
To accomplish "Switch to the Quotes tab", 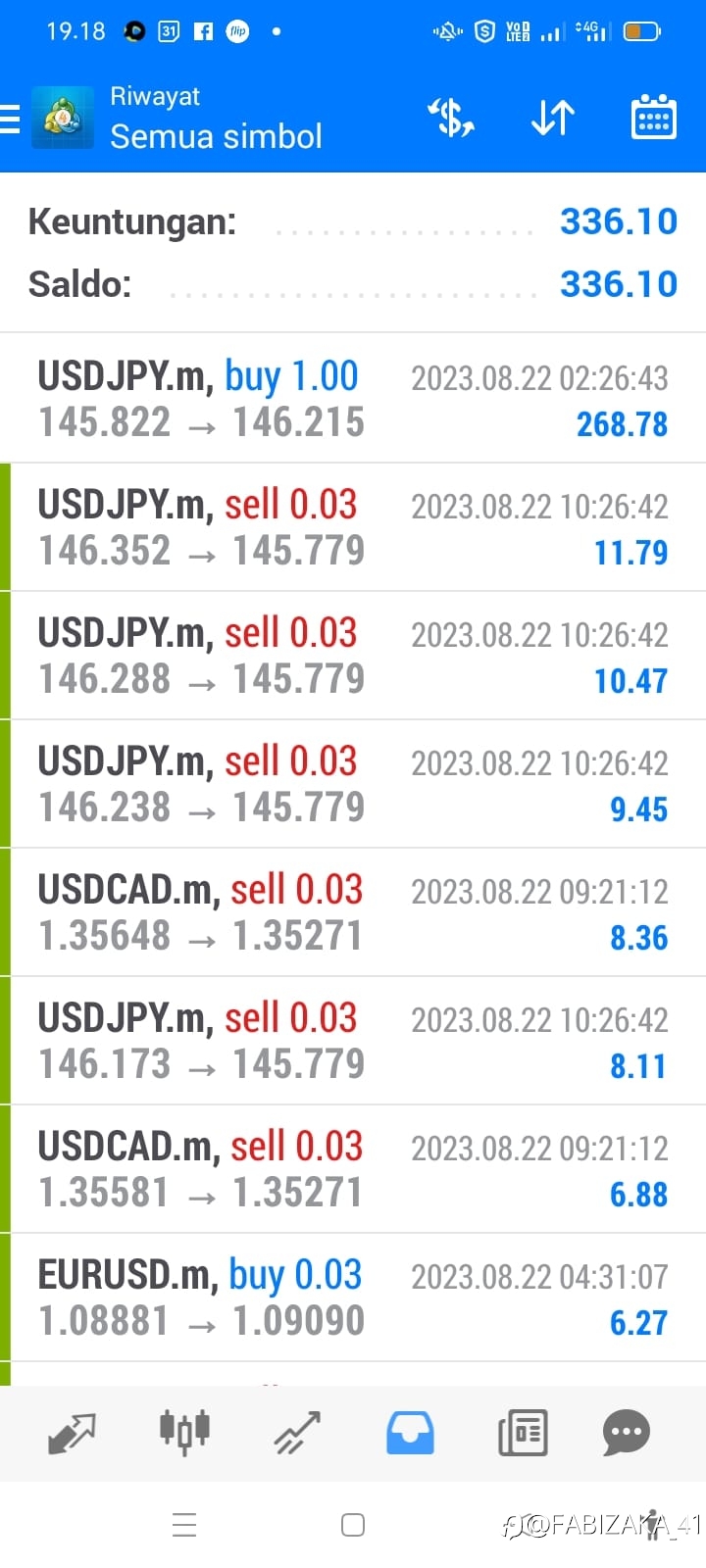I will pos(72,1434).
